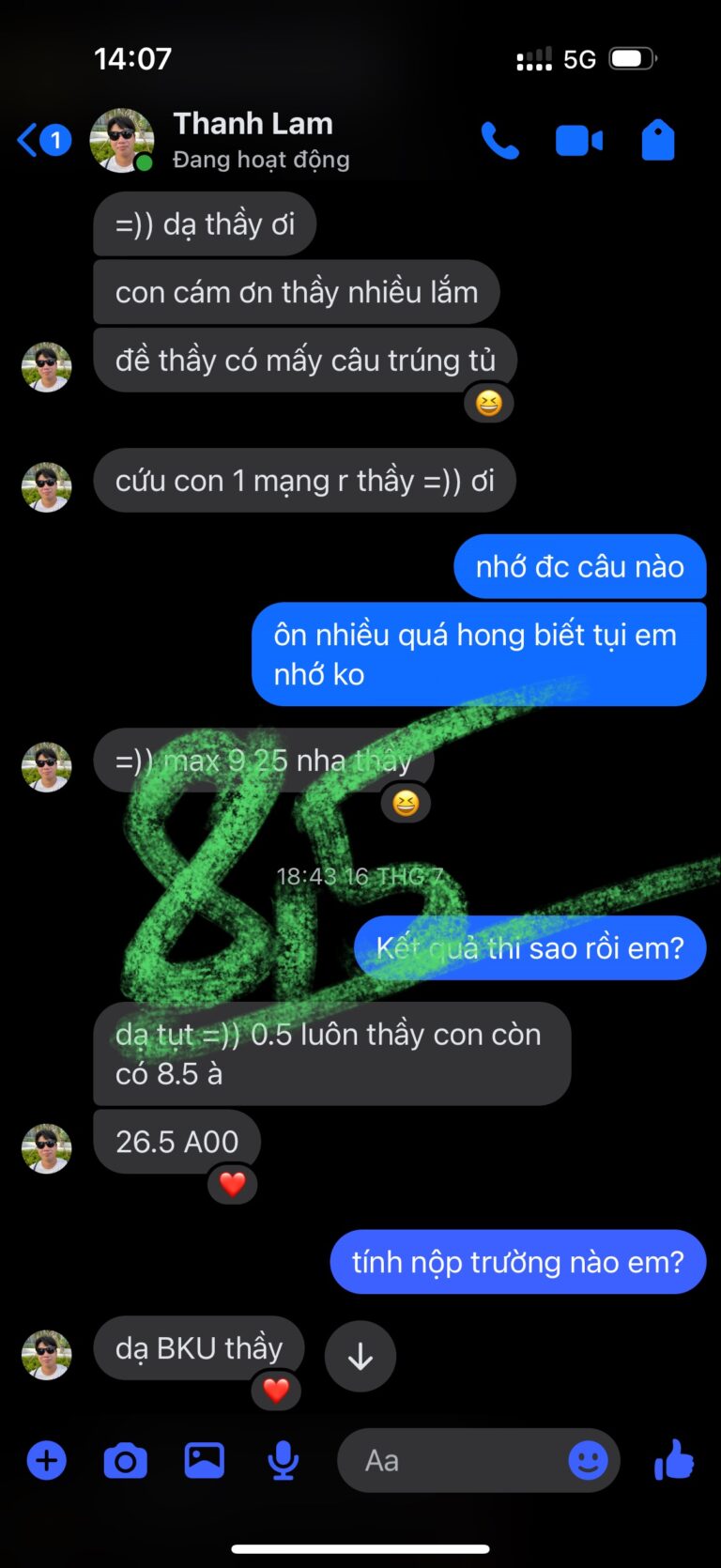This screenshot has height=1568, width=721.
Task: View heart reaction on "26.5 A00" message
Action: click(232, 1184)
